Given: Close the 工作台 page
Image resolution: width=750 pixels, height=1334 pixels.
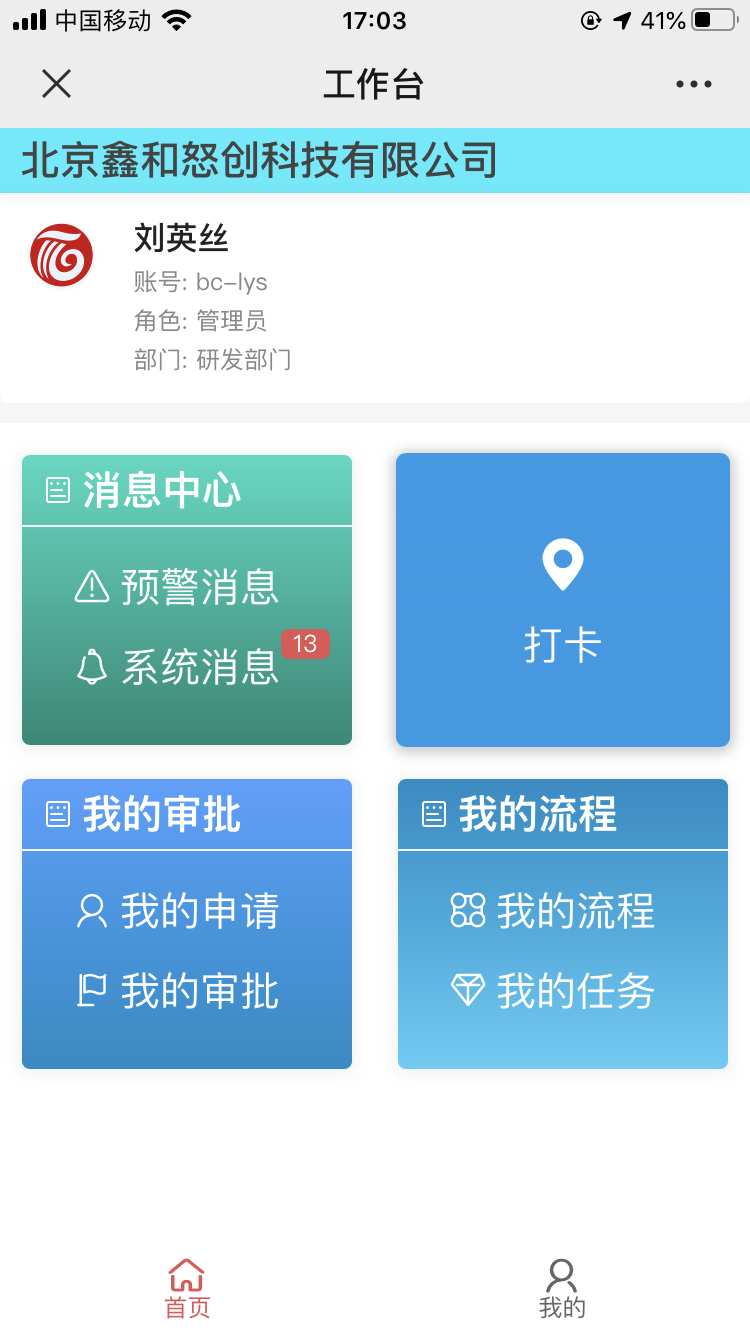Looking at the screenshot, I should pyautogui.click(x=56, y=84).
